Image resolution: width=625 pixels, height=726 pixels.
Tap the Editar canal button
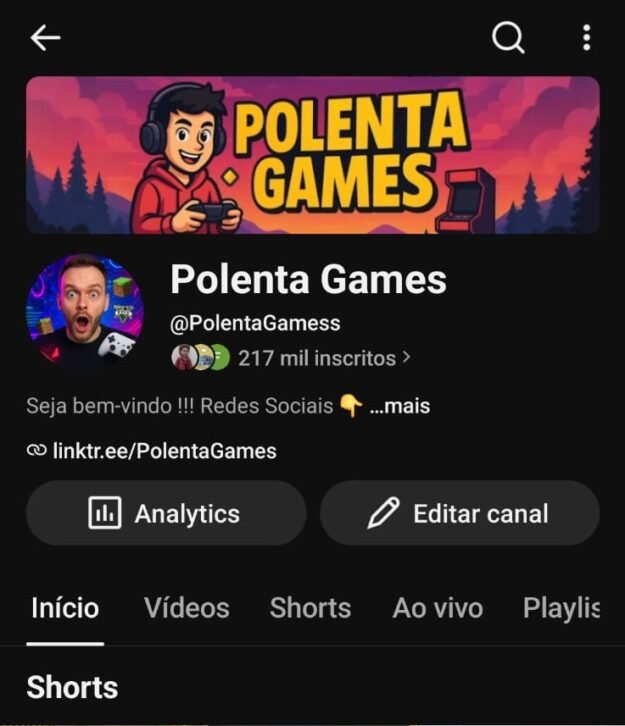tap(459, 513)
